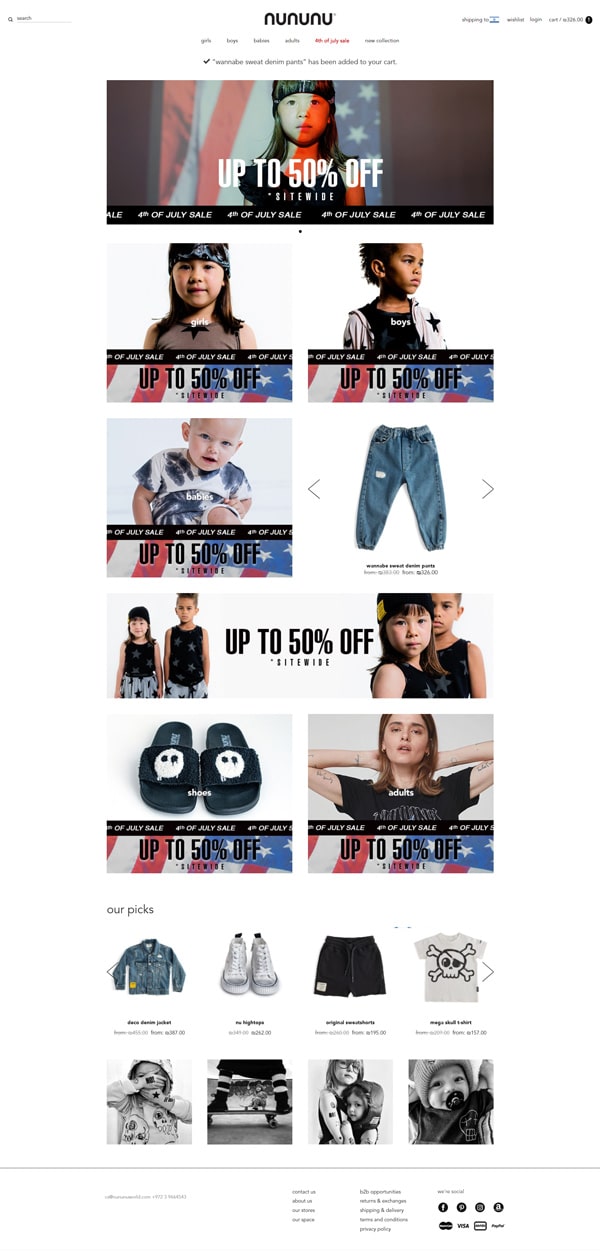Open the wishlist link

tap(515, 19)
